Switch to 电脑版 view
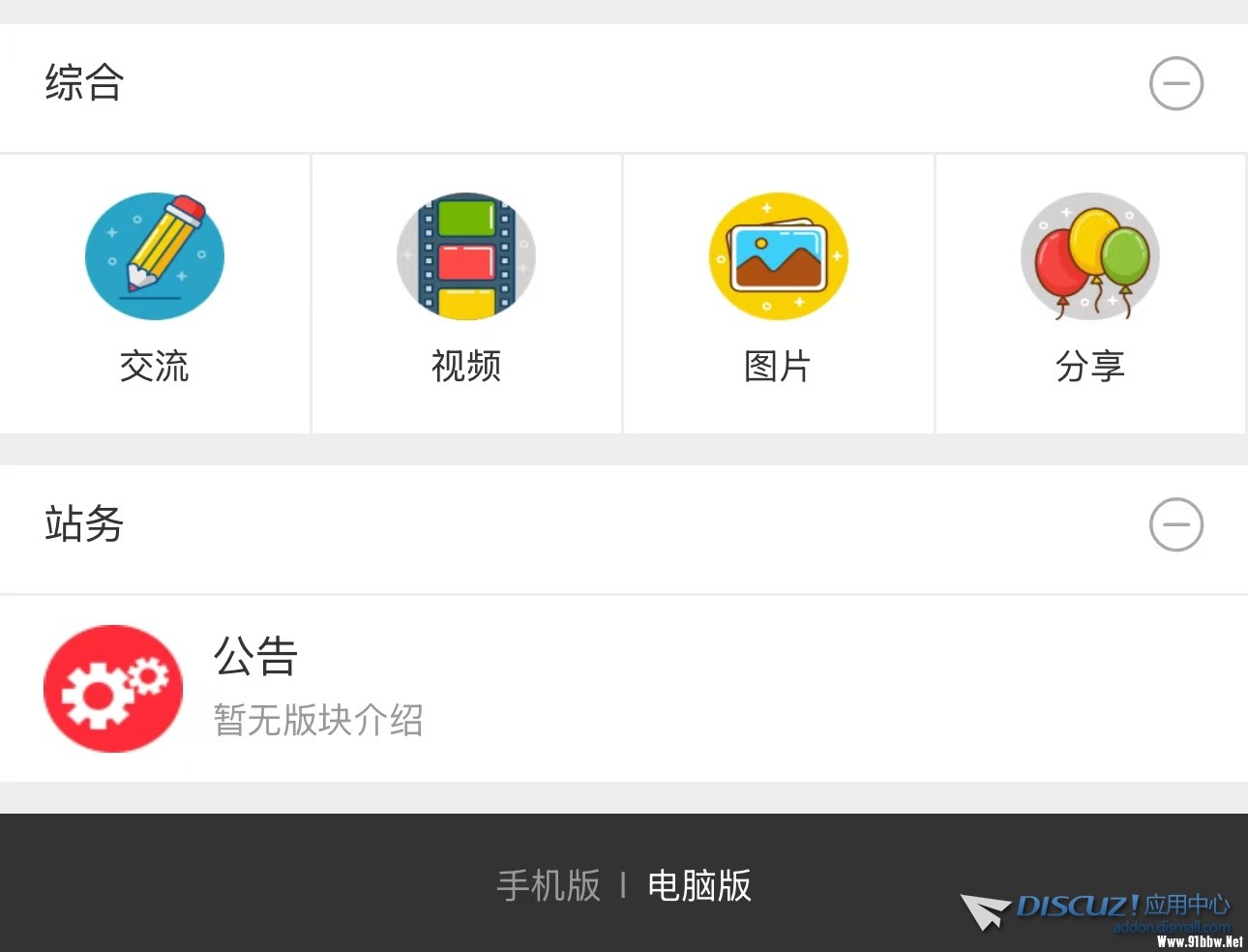1248x952 pixels. (698, 885)
